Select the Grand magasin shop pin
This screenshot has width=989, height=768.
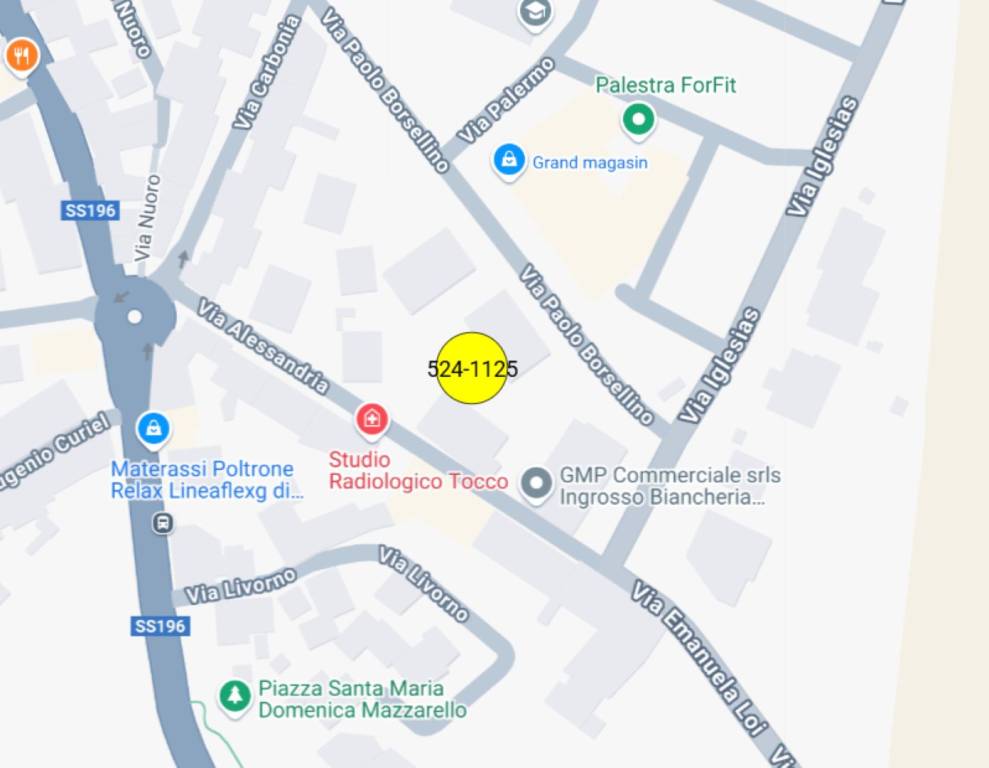coord(509,160)
